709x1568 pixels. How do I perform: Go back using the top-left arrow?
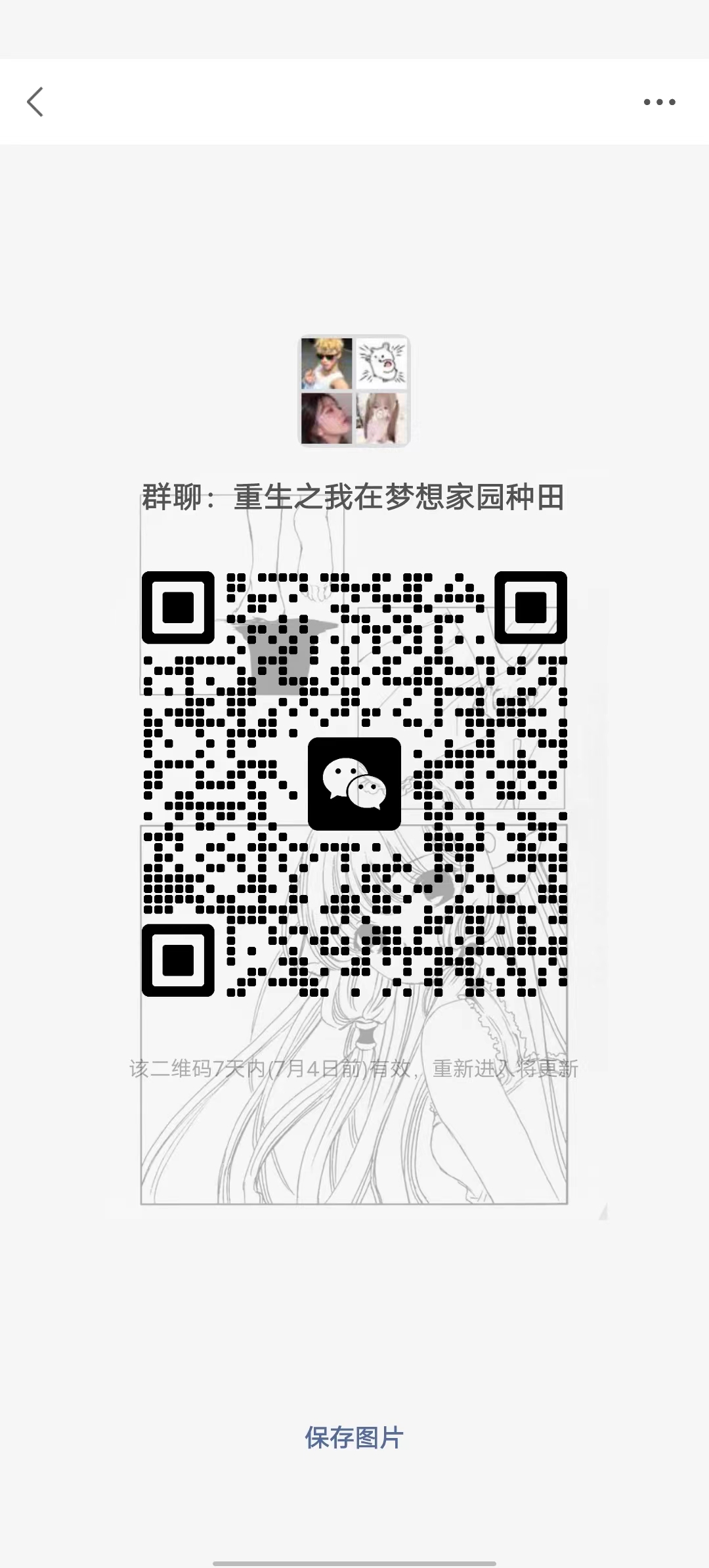[x=35, y=102]
